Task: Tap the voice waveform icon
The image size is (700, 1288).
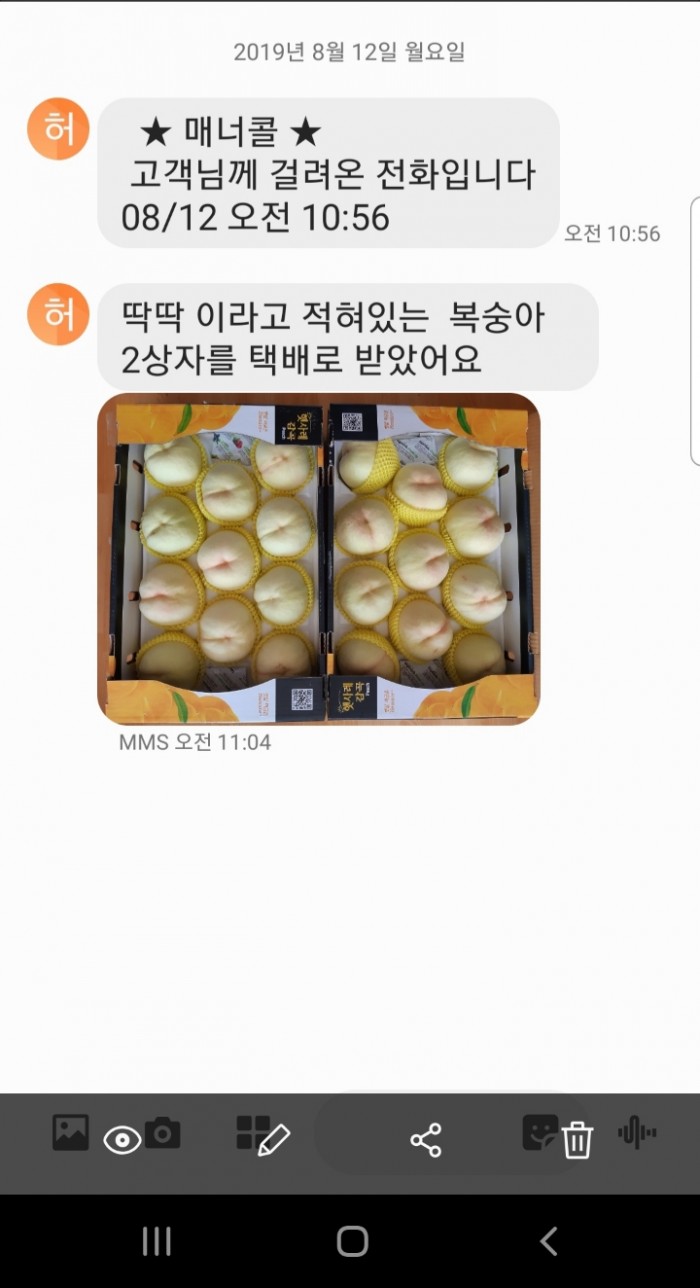Action: click(636, 1133)
